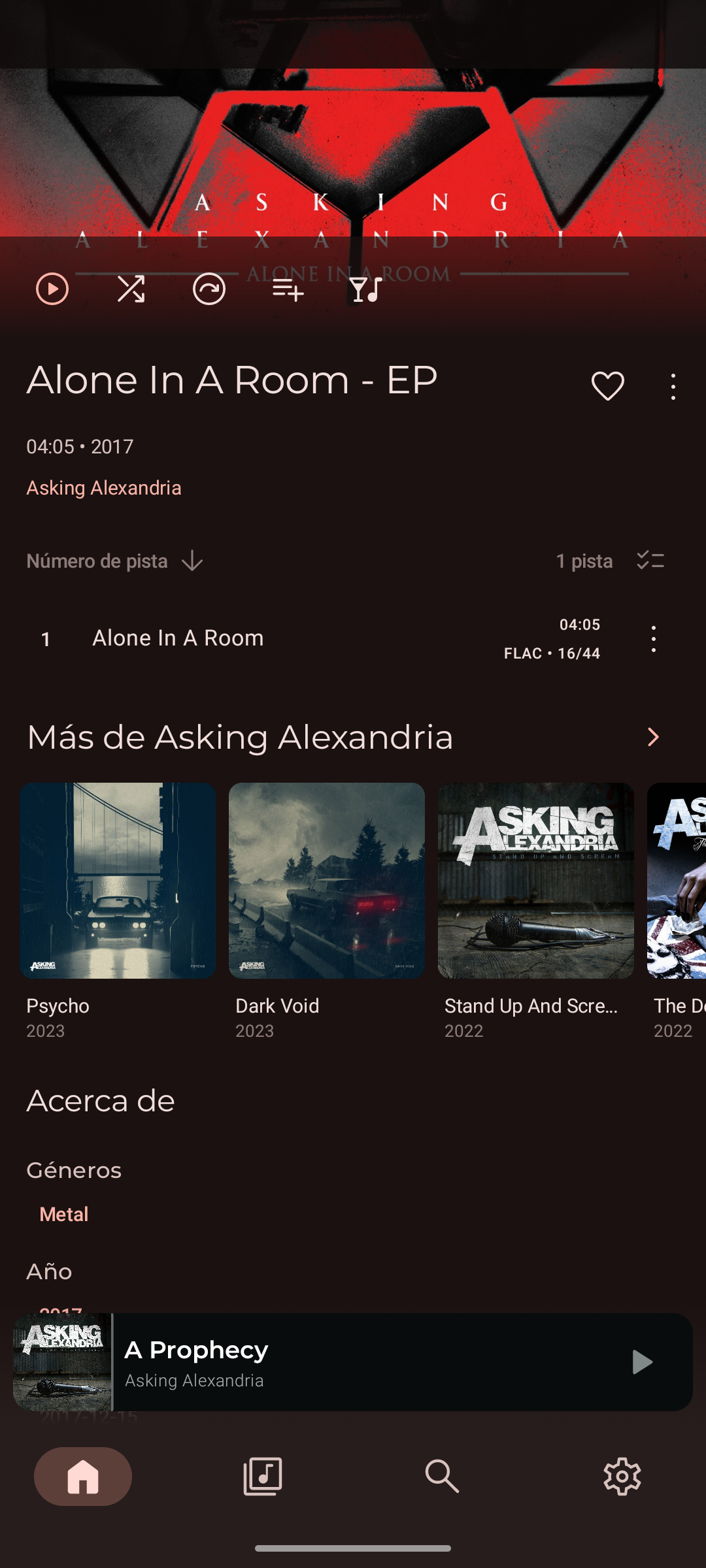This screenshot has height=1568, width=706.
Task: Open the Asking Alexandria artist link
Action: [x=104, y=488]
